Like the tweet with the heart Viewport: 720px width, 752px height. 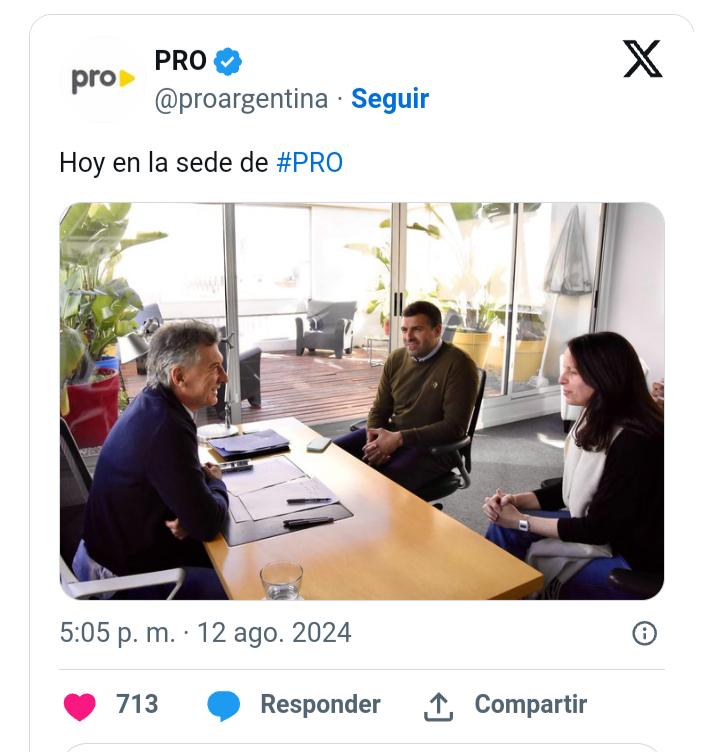[80, 705]
